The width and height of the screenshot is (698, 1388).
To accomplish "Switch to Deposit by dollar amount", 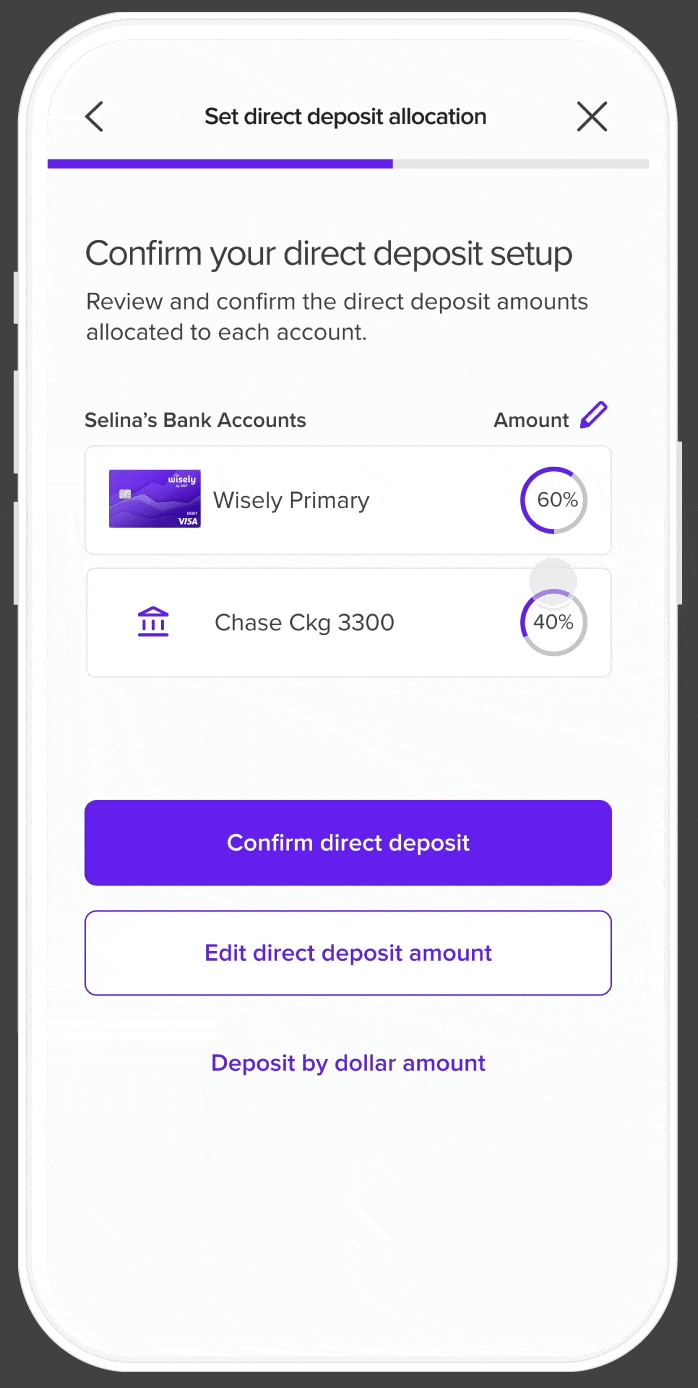I will click(x=347, y=1063).
